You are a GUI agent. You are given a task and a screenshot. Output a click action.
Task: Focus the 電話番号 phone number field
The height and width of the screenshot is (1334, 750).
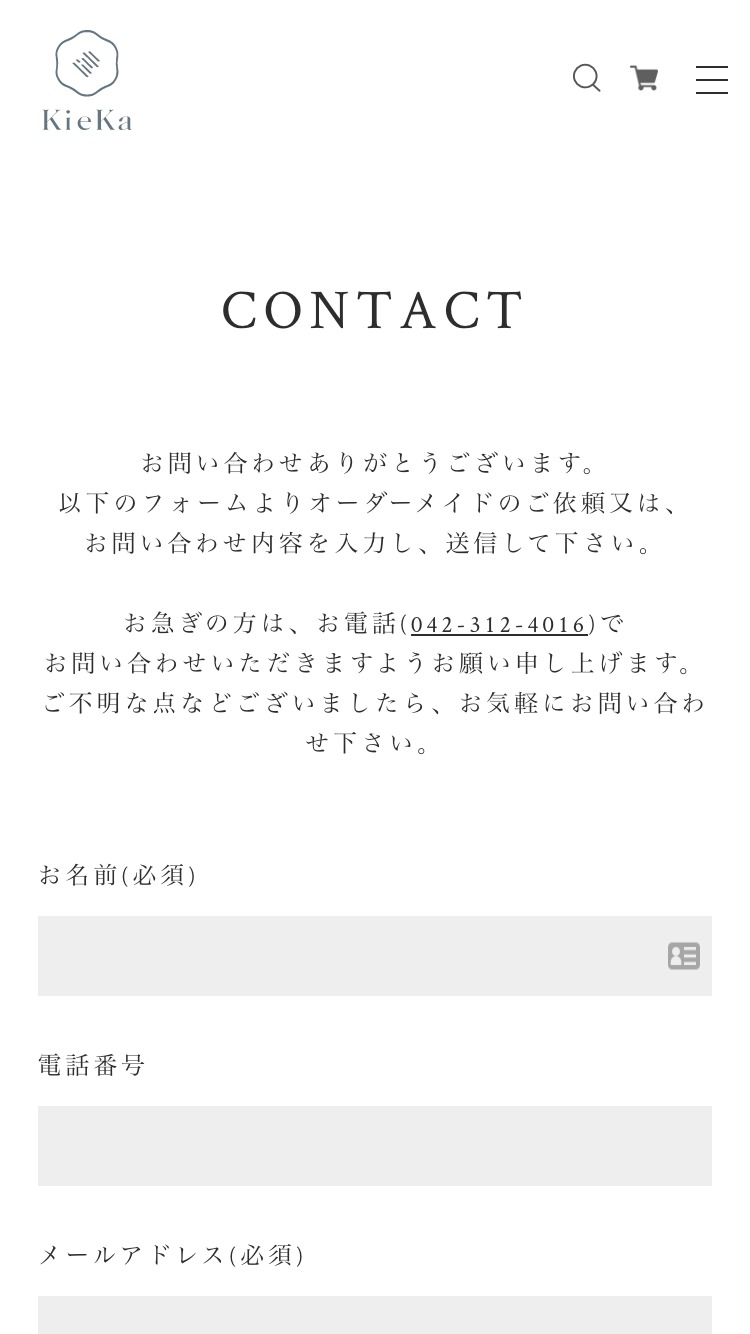[375, 1146]
